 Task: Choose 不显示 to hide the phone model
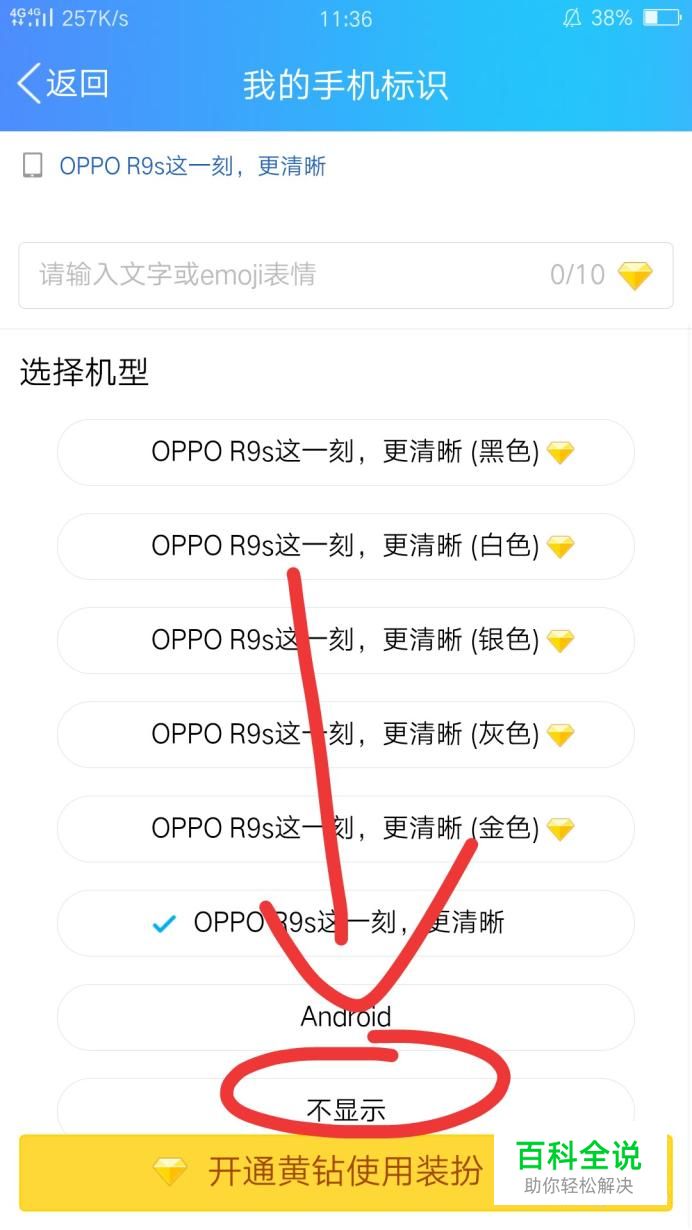click(x=346, y=1109)
